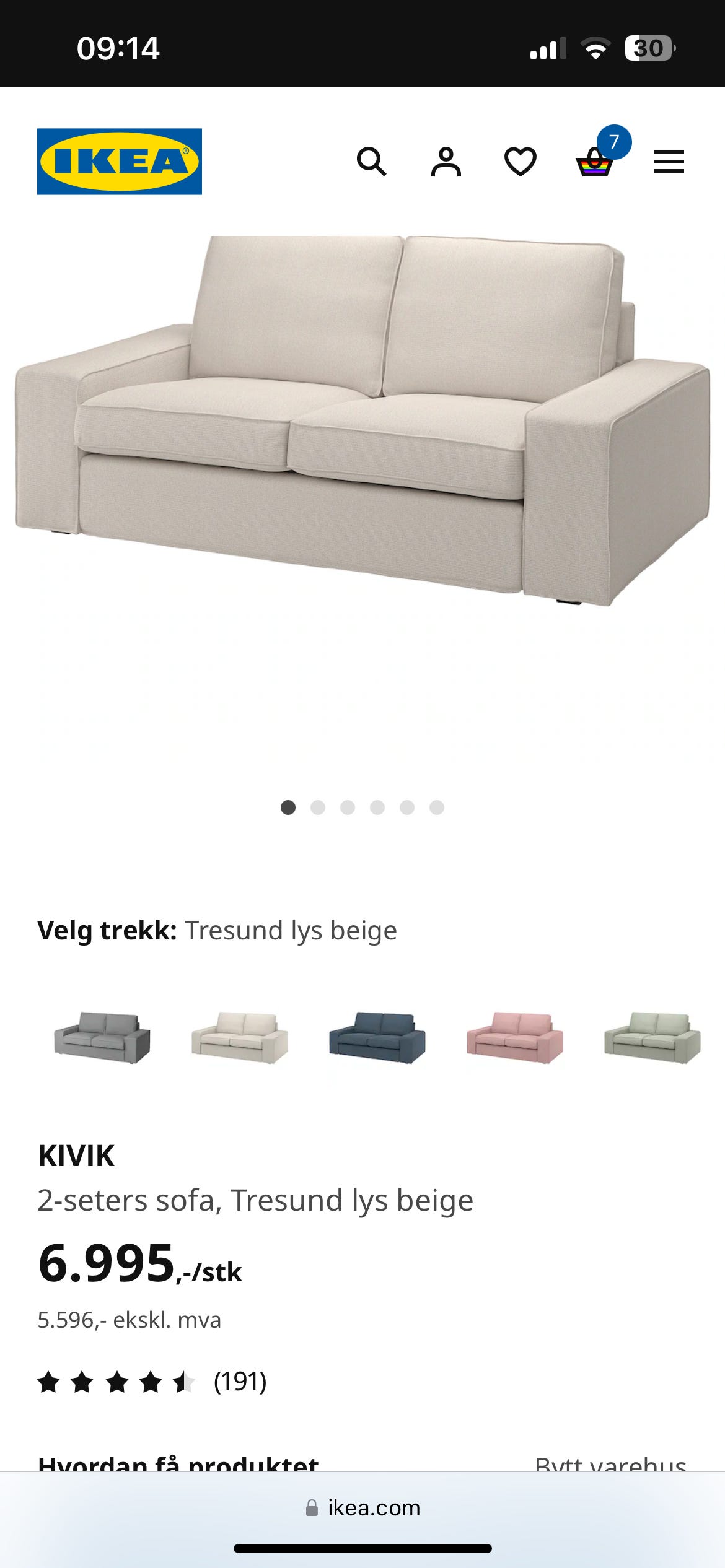The height and width of the screenshot is (1568, 725).
Task: Select the last carousel dot indicator
Action: [x=437, y=807]
